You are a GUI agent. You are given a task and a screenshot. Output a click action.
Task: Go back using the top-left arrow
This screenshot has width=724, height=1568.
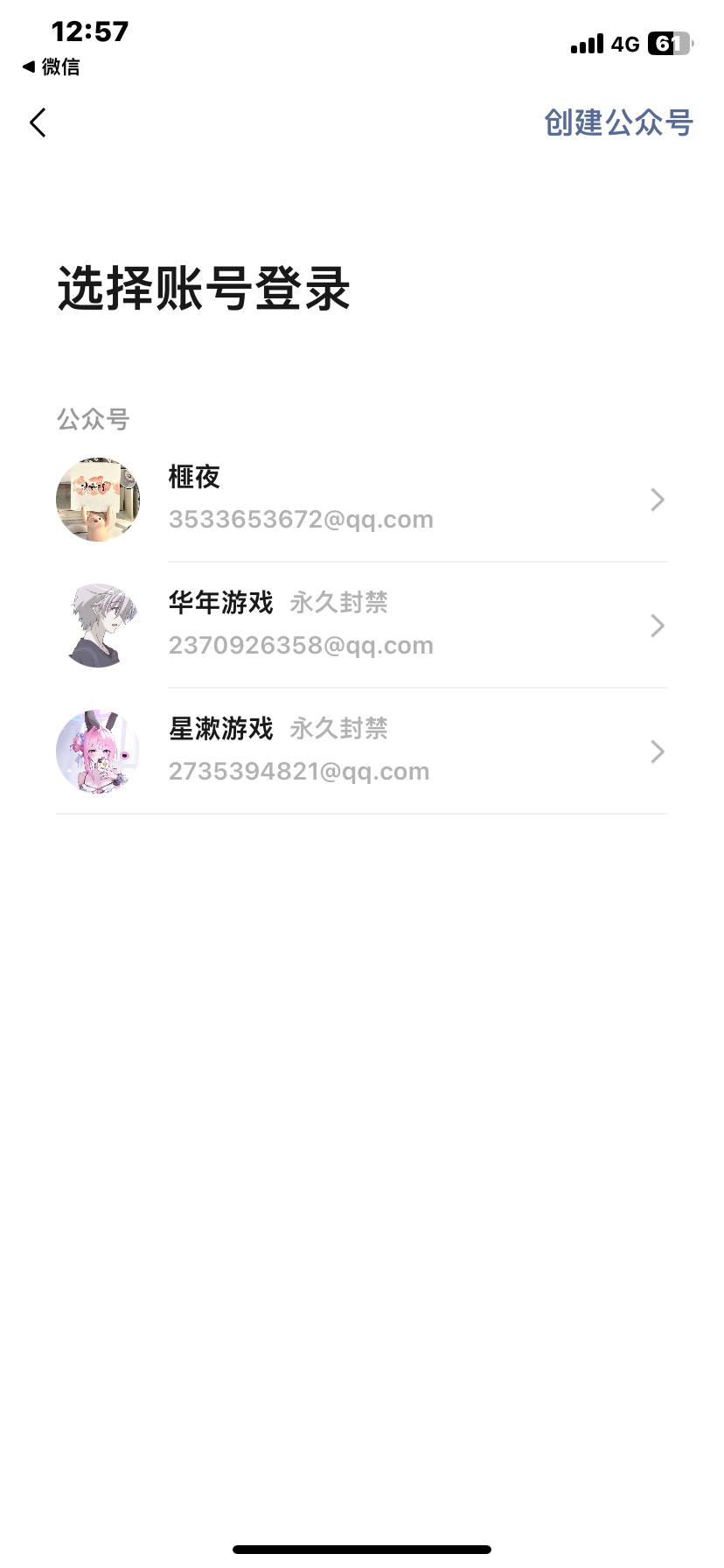click(x=38, y=123)
